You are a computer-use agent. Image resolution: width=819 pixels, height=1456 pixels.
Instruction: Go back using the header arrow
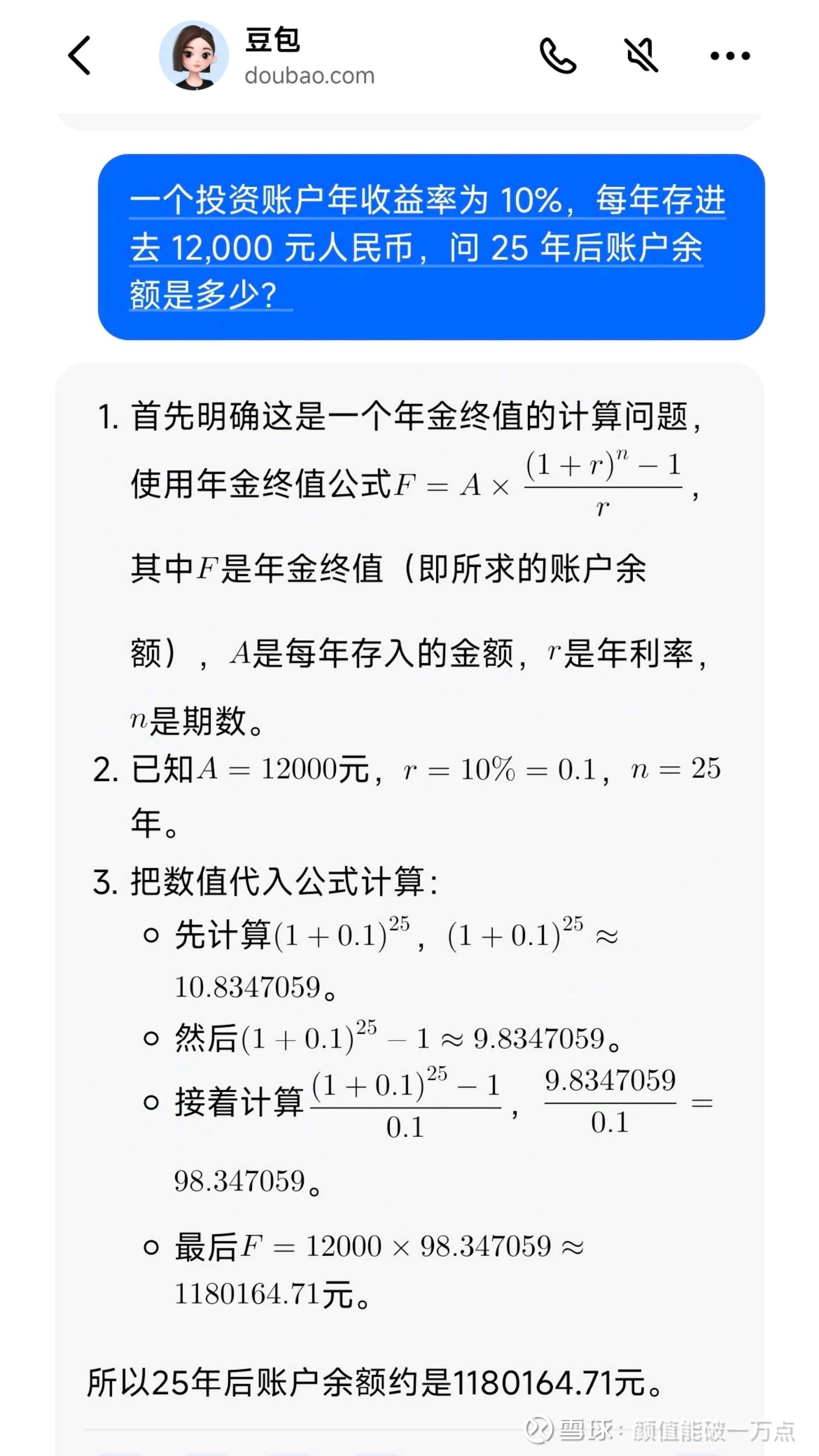[x=79, y=56]
